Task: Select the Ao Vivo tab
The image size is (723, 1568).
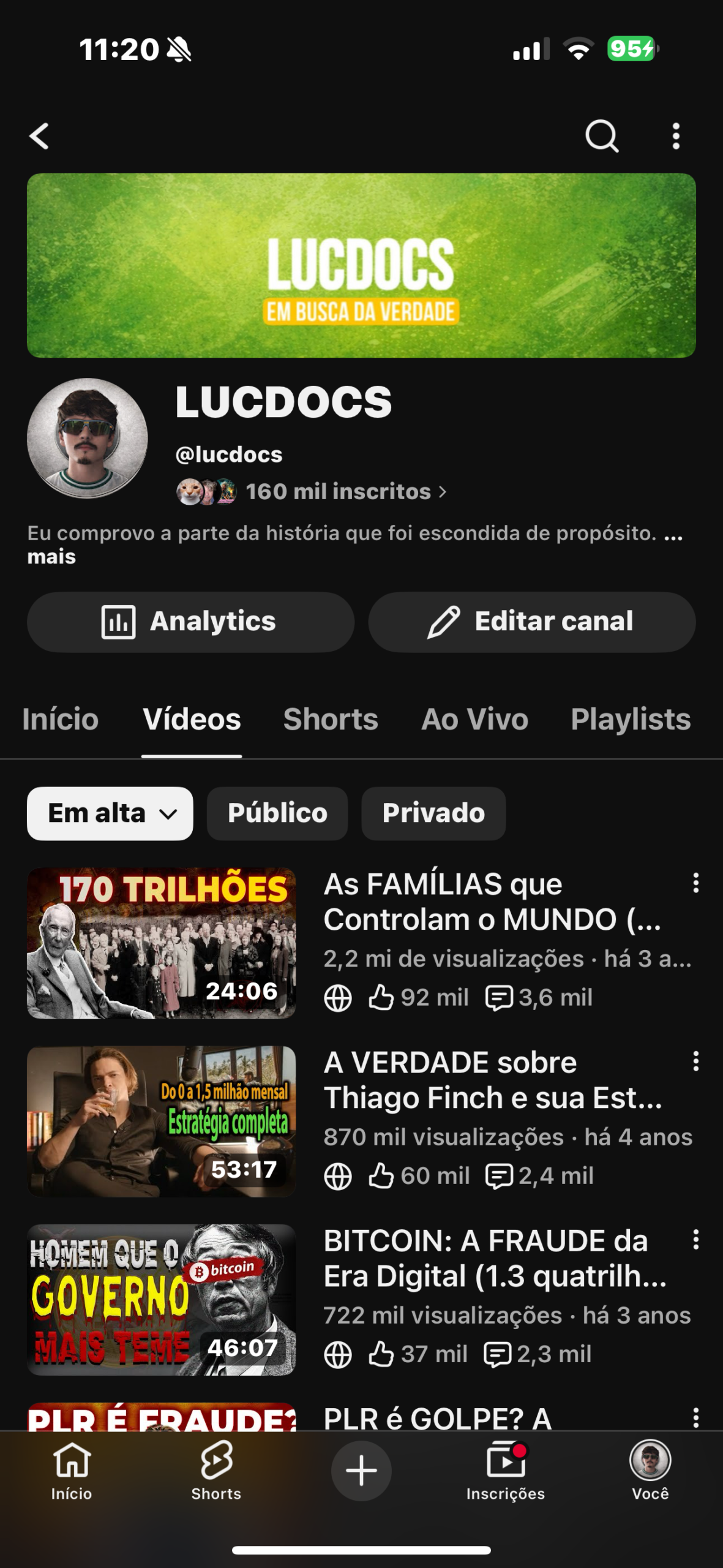Action: point(474,719)
